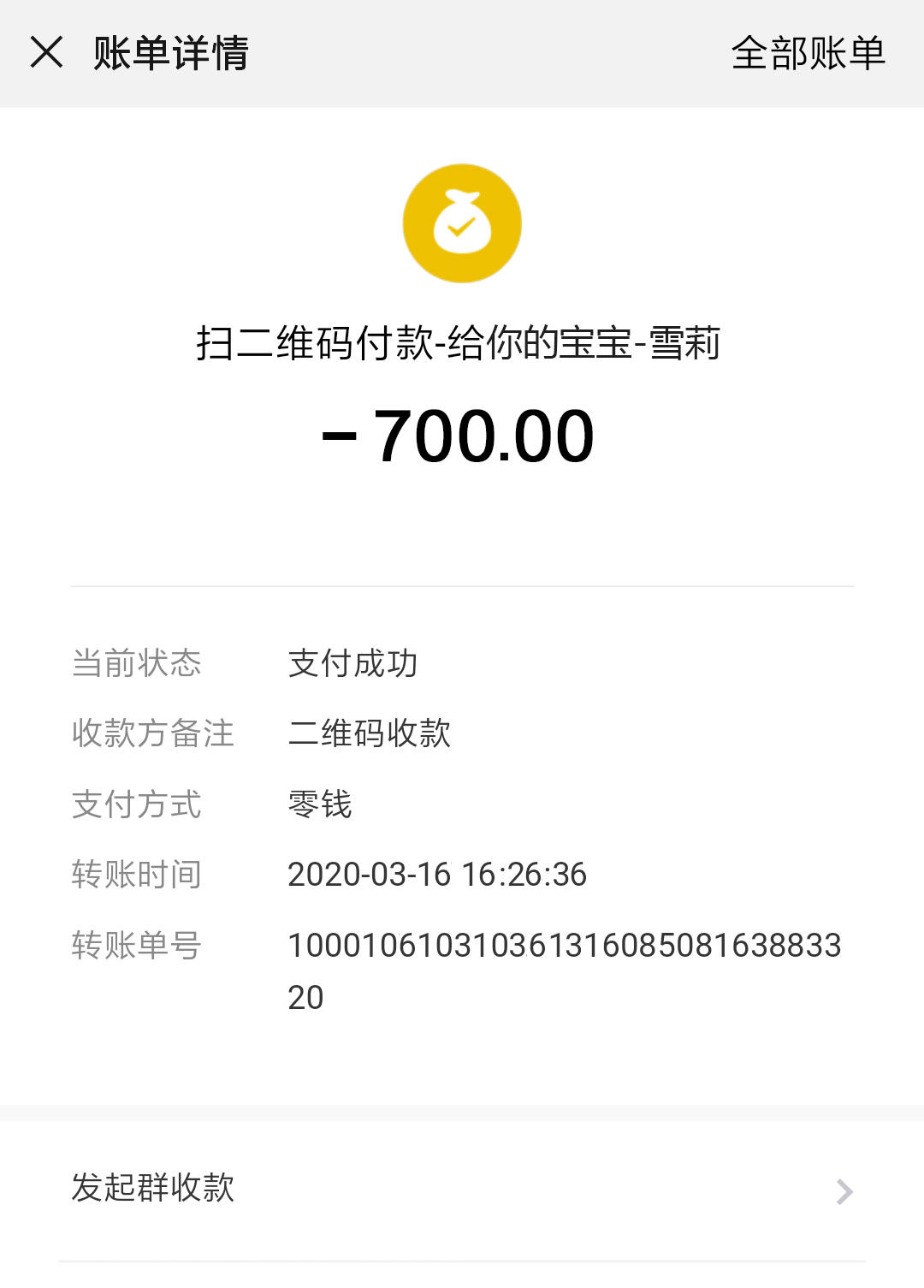
Task: Close the 账单详情 page
Action: [x=46, y=52]
